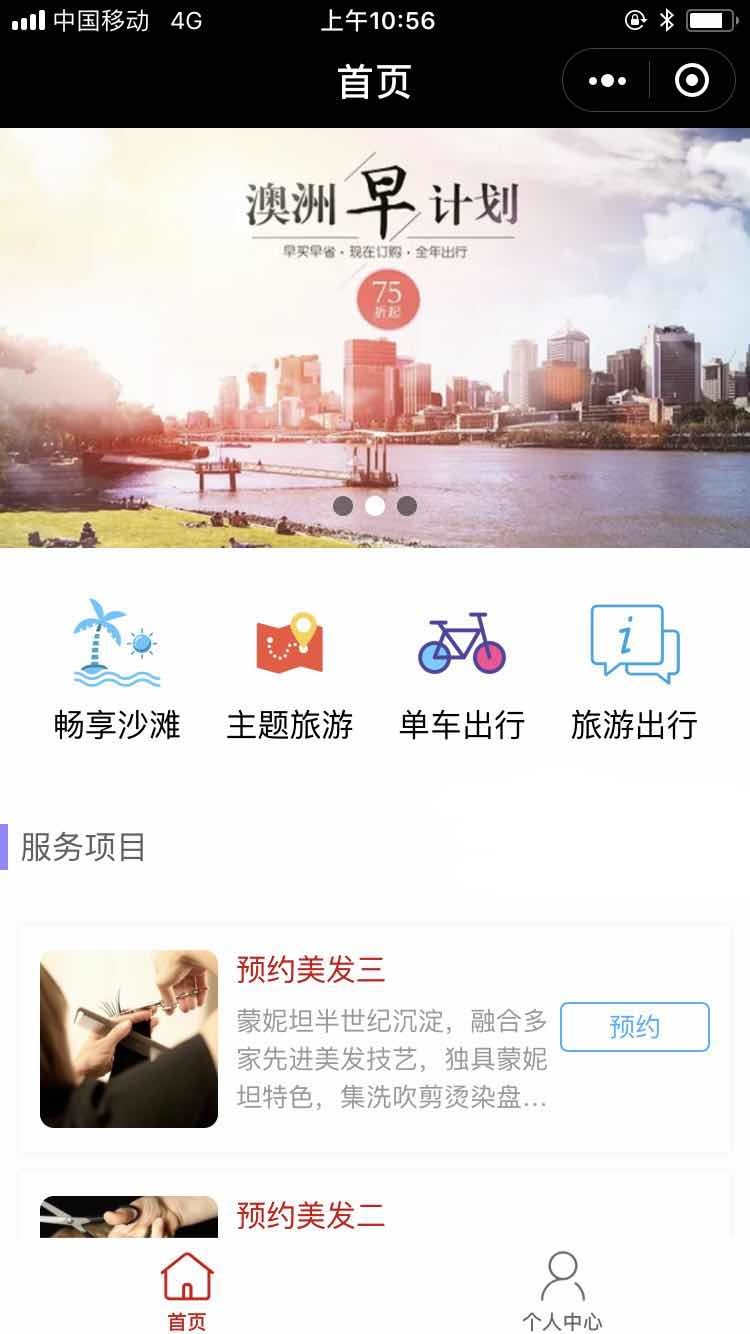Switch to the 首页 tab
Screen dimensions: 750x1334
(185, 1289)
